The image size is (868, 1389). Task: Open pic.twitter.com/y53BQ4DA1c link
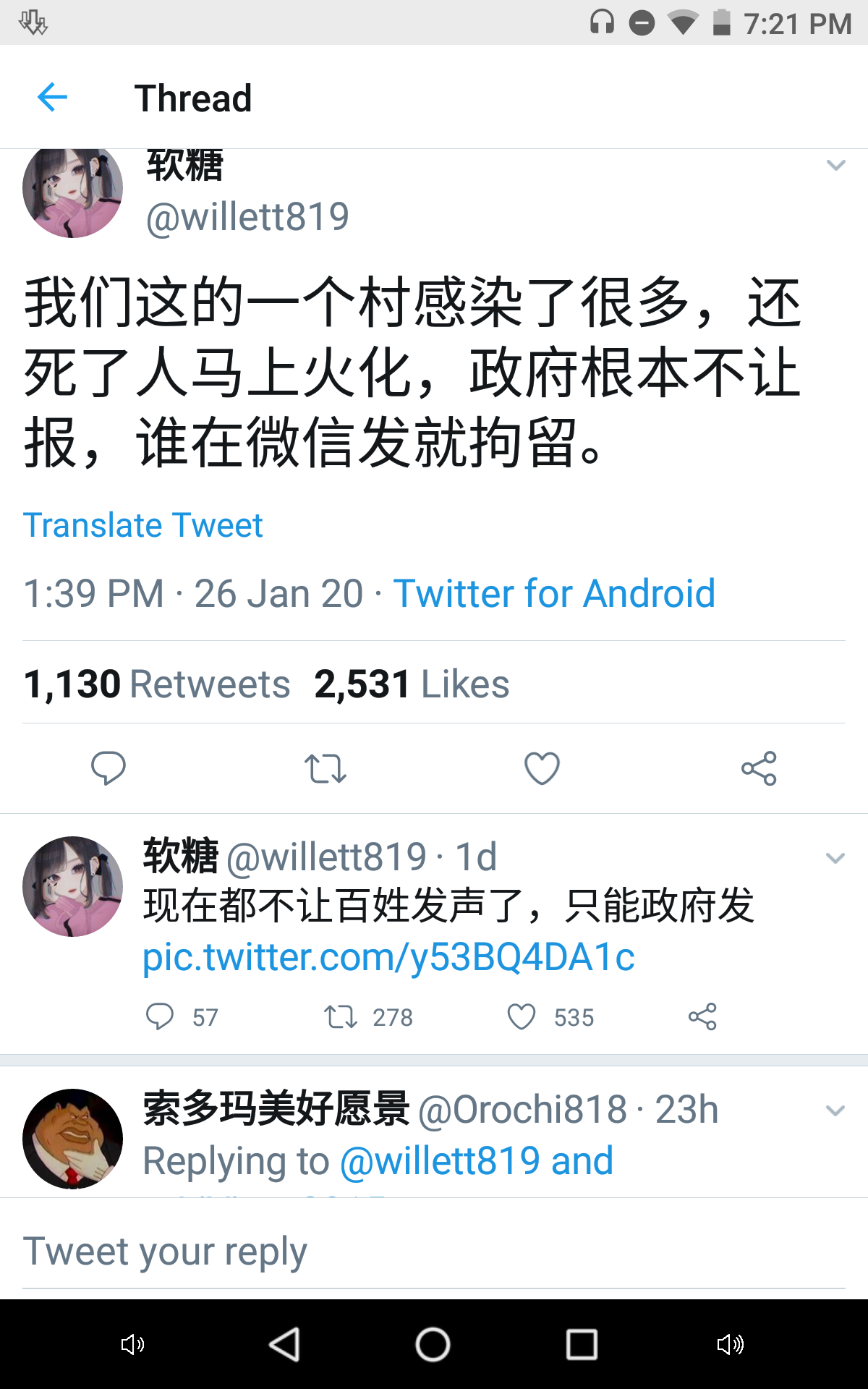388,957
